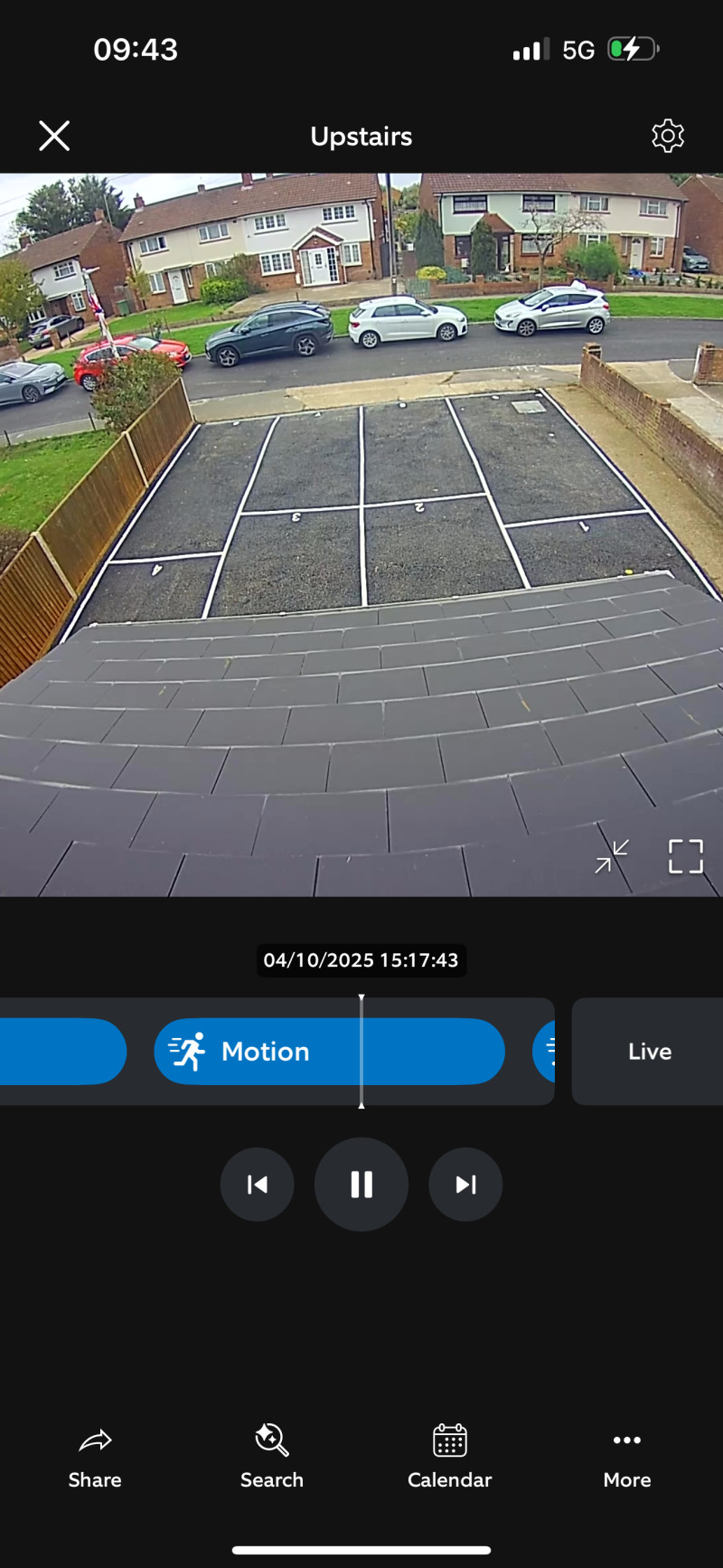Open the More options menu
This screenshot has height=1568, width=723.
[x=627, y=1458]
